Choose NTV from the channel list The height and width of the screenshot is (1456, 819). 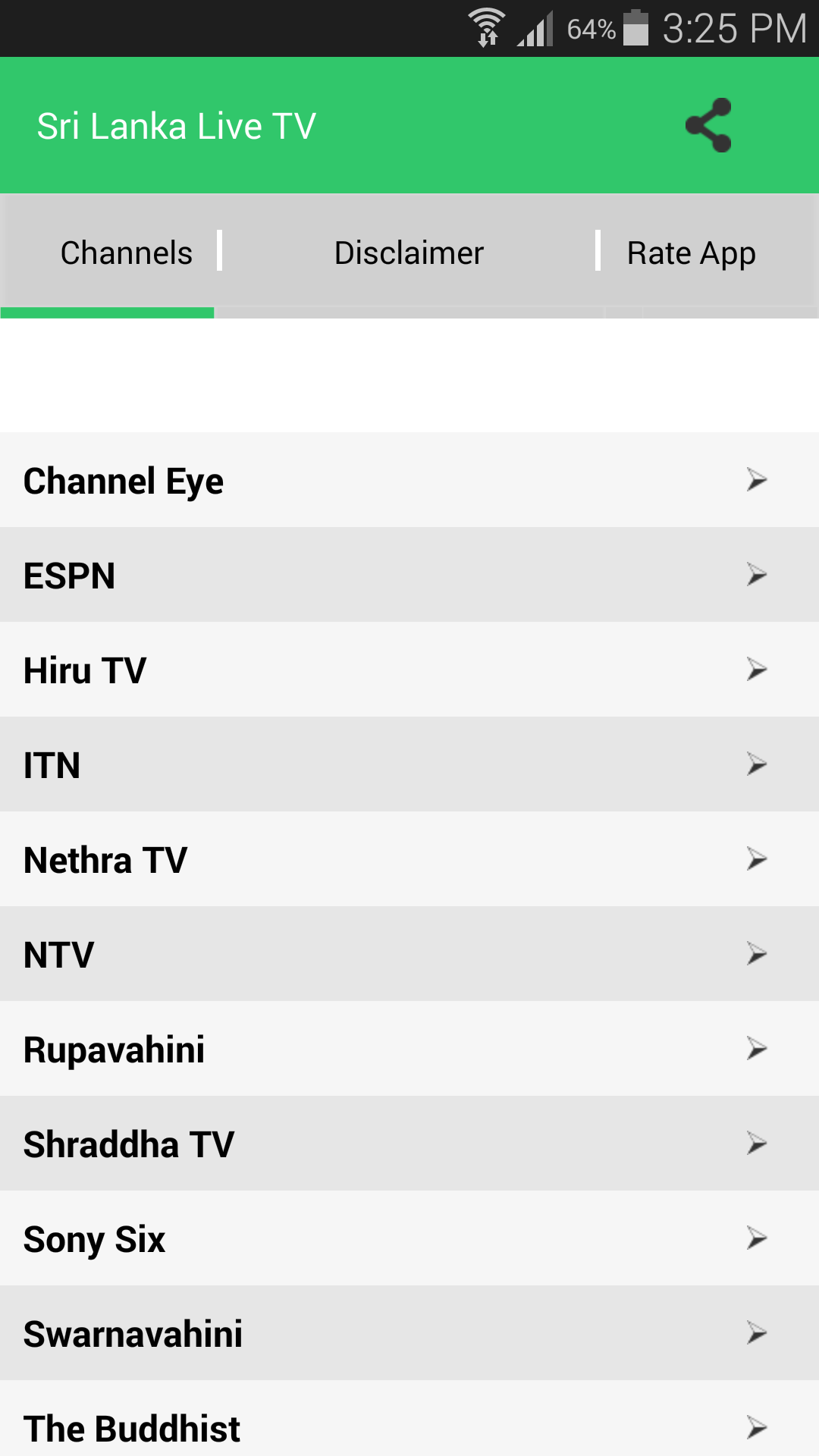(x=409, y=955)
